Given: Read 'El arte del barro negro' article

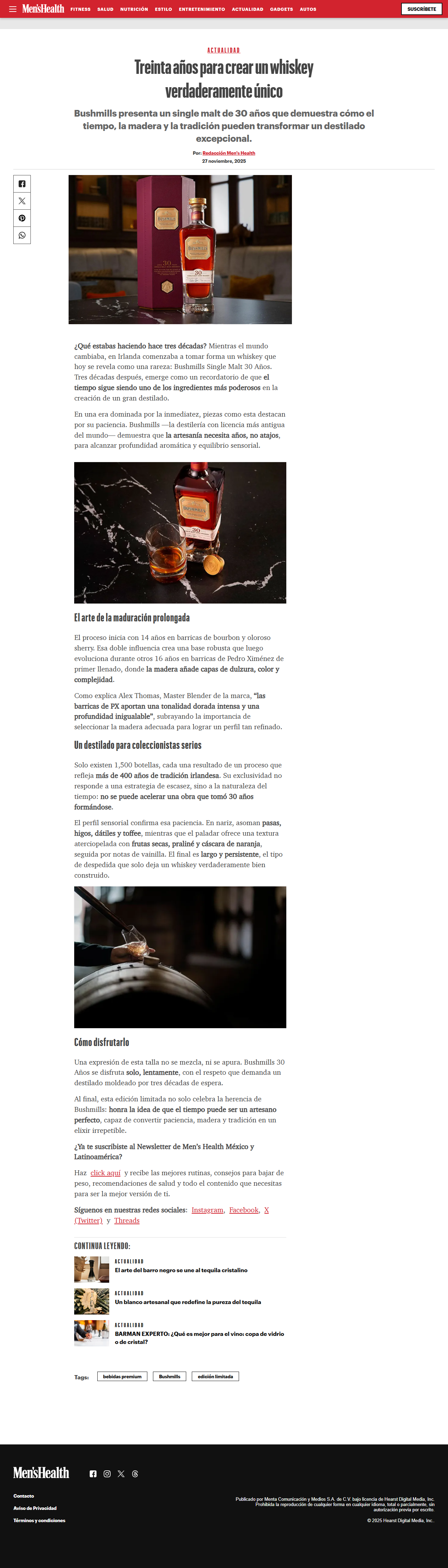Looking at the screenshot, I should [x=181, y=1270].
